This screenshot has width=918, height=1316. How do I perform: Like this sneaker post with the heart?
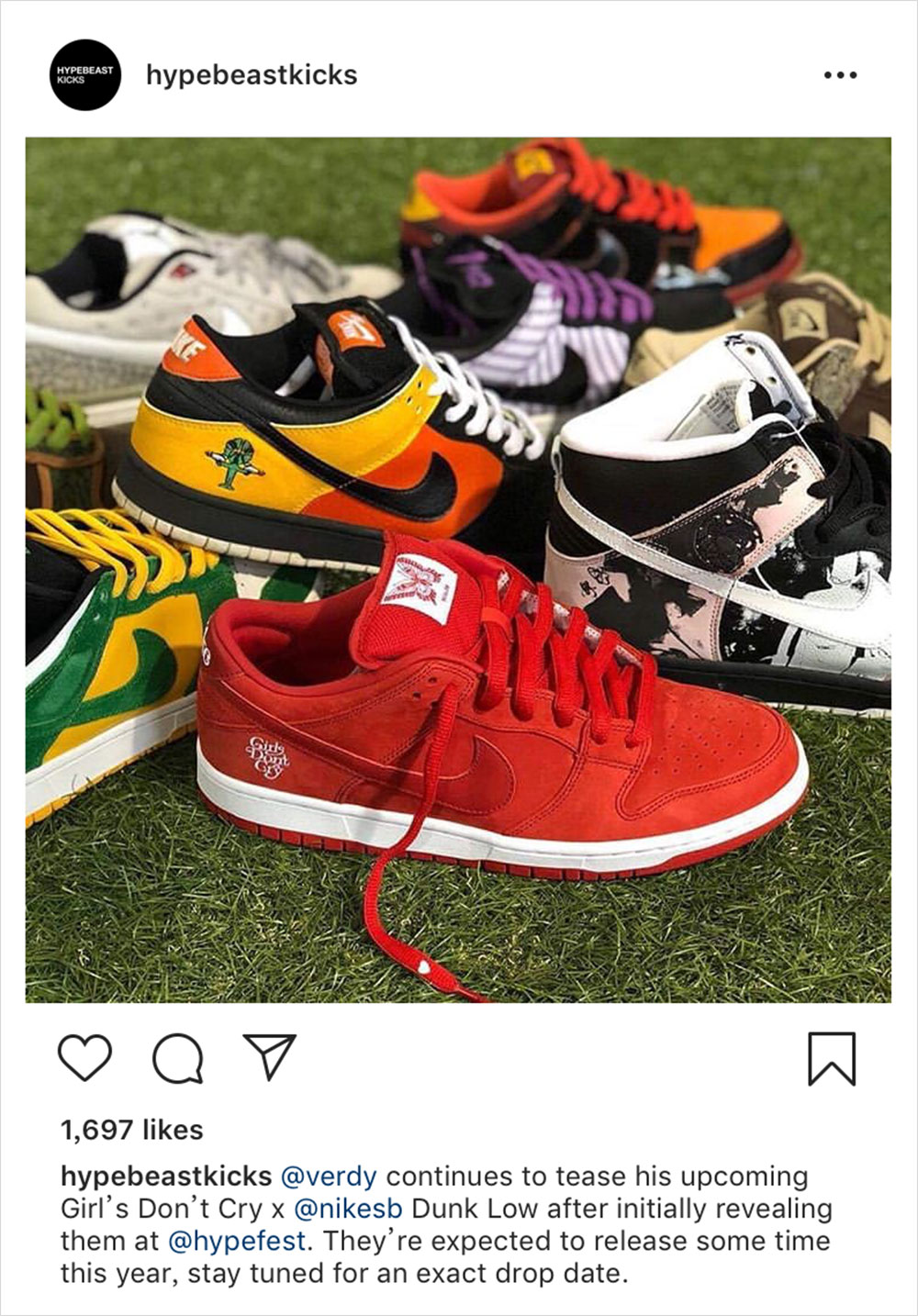[x=84, y=1058]
